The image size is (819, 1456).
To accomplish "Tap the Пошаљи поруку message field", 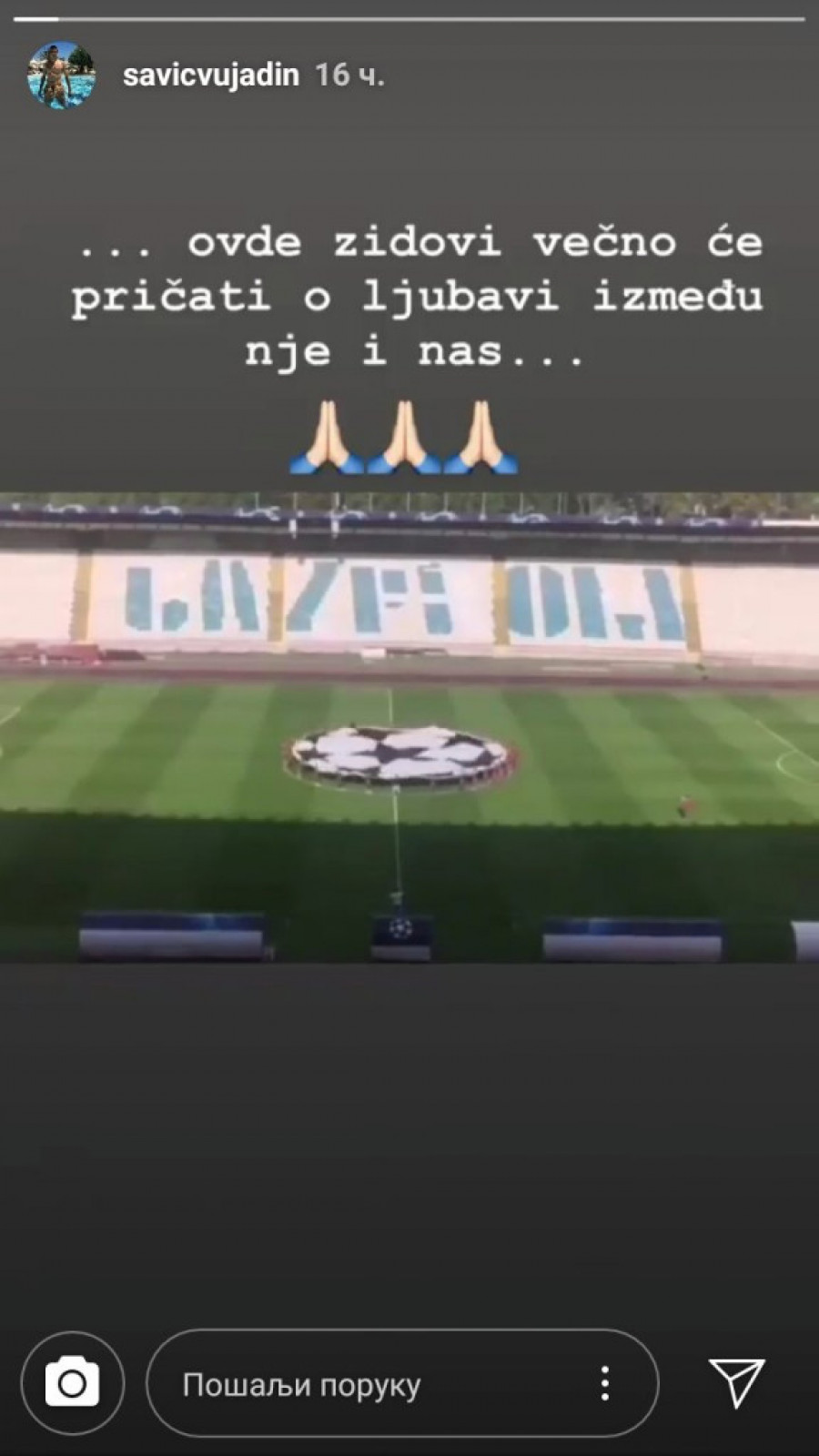I will (364, 1384).
